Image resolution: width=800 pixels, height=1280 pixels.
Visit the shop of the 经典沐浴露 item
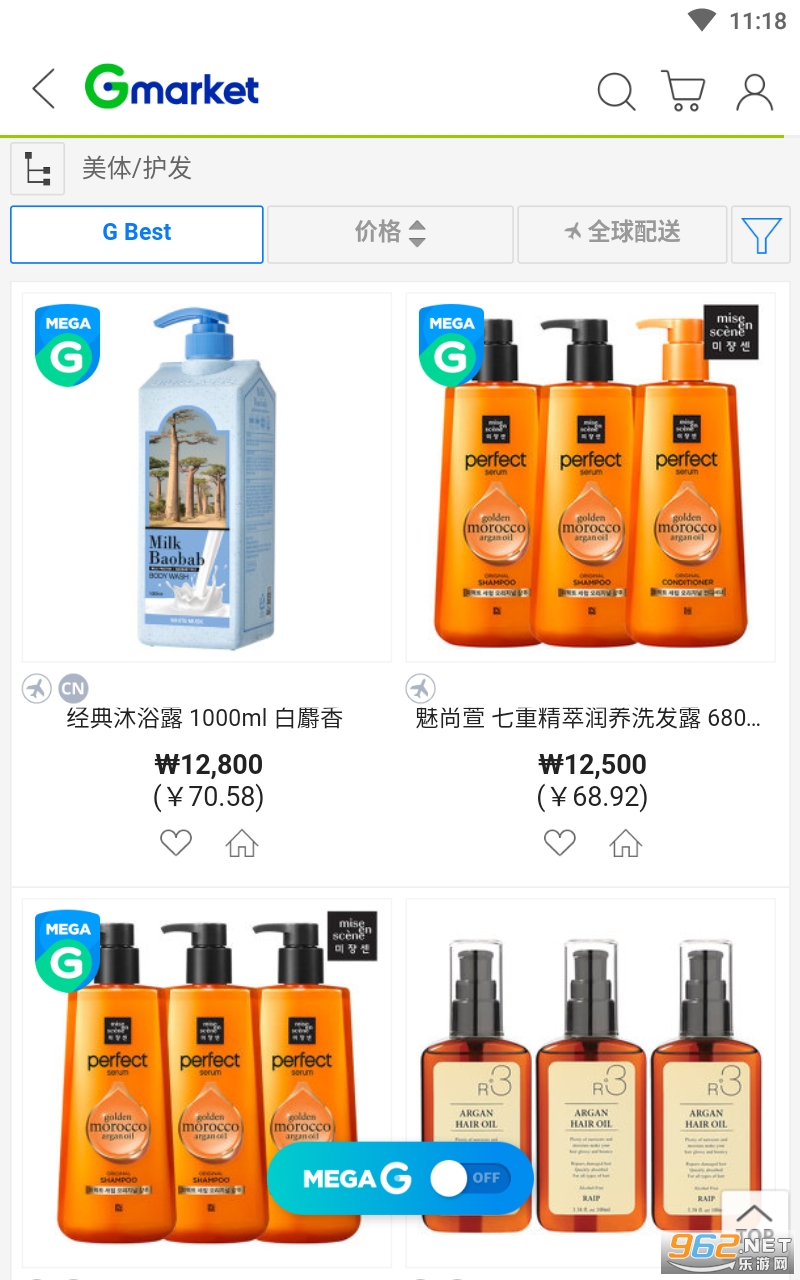(241, 844)
